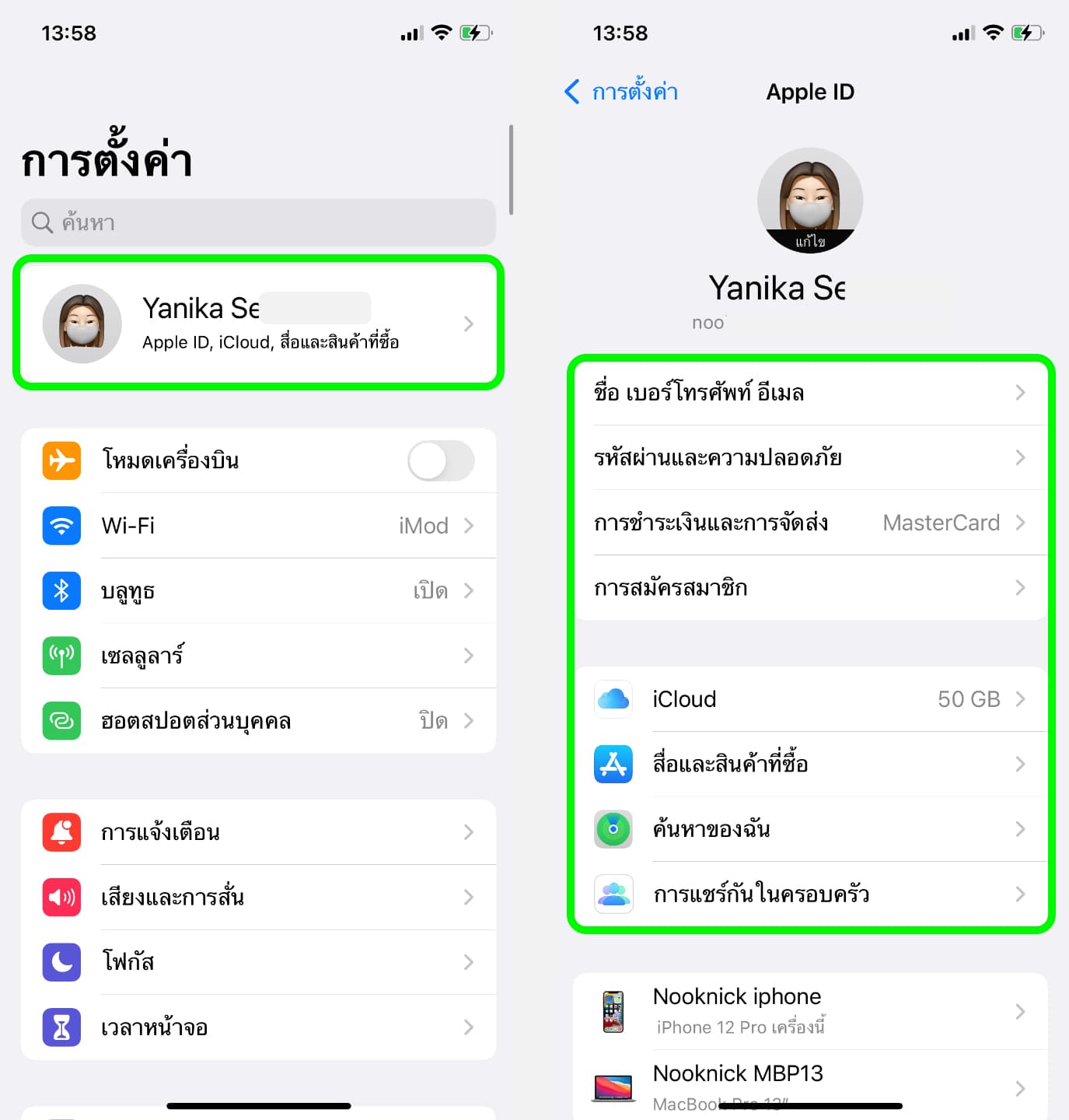Open the Screen Time row

point(258,1027)
